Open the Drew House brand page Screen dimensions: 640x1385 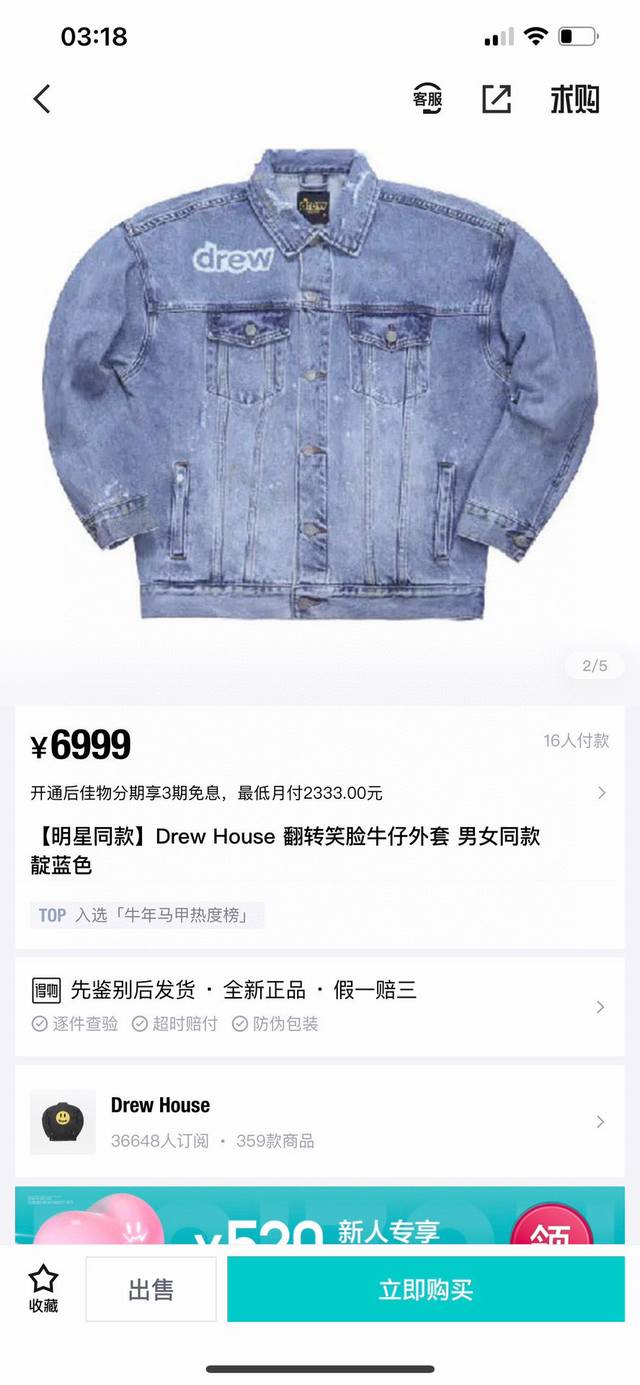pyautogui.click(x=318, y=1122)
